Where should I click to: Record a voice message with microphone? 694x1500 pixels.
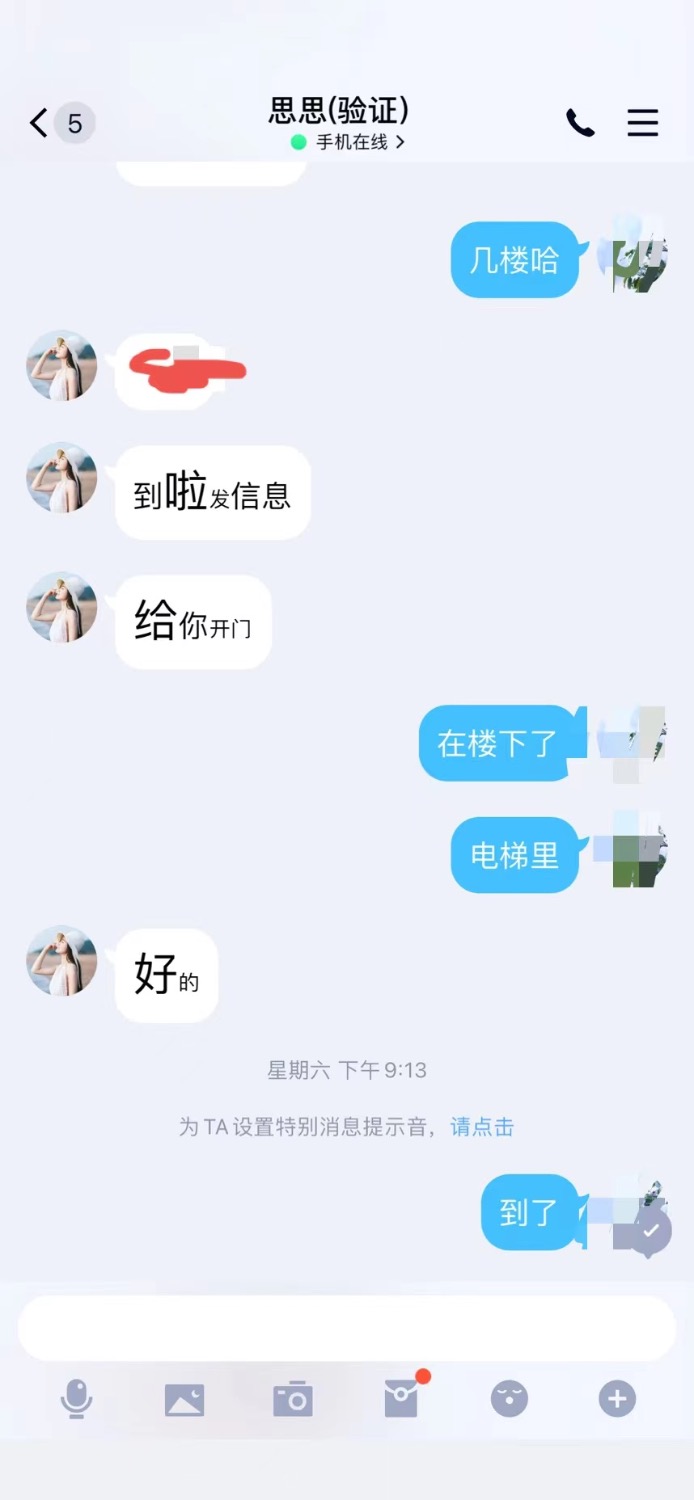coord(77,1399)
